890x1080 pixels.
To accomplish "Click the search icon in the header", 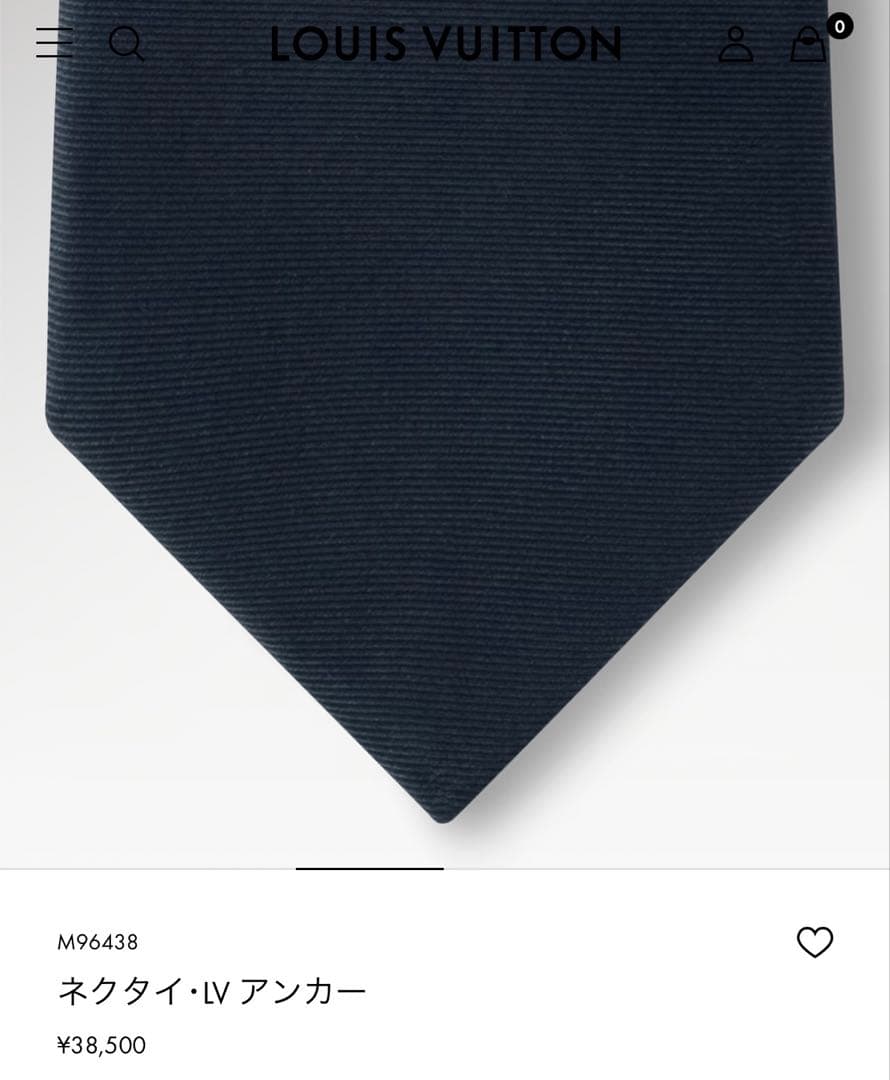I will click(127, 42).
